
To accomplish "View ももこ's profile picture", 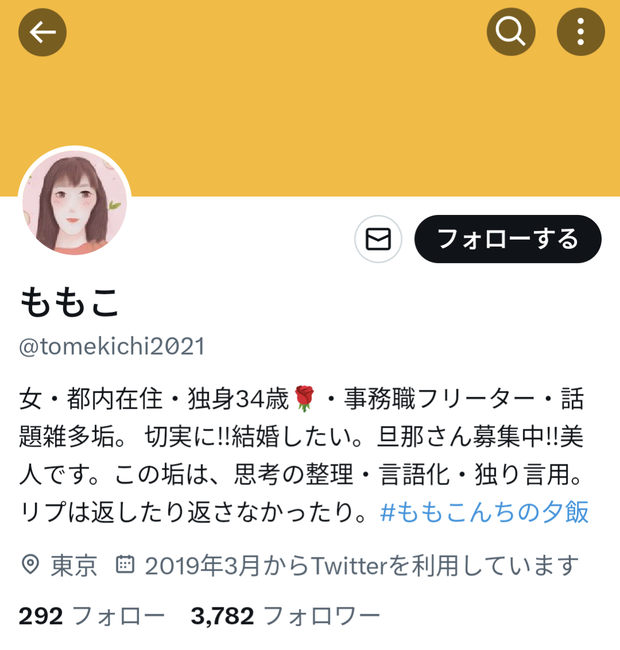I will [x=75, y=202].
